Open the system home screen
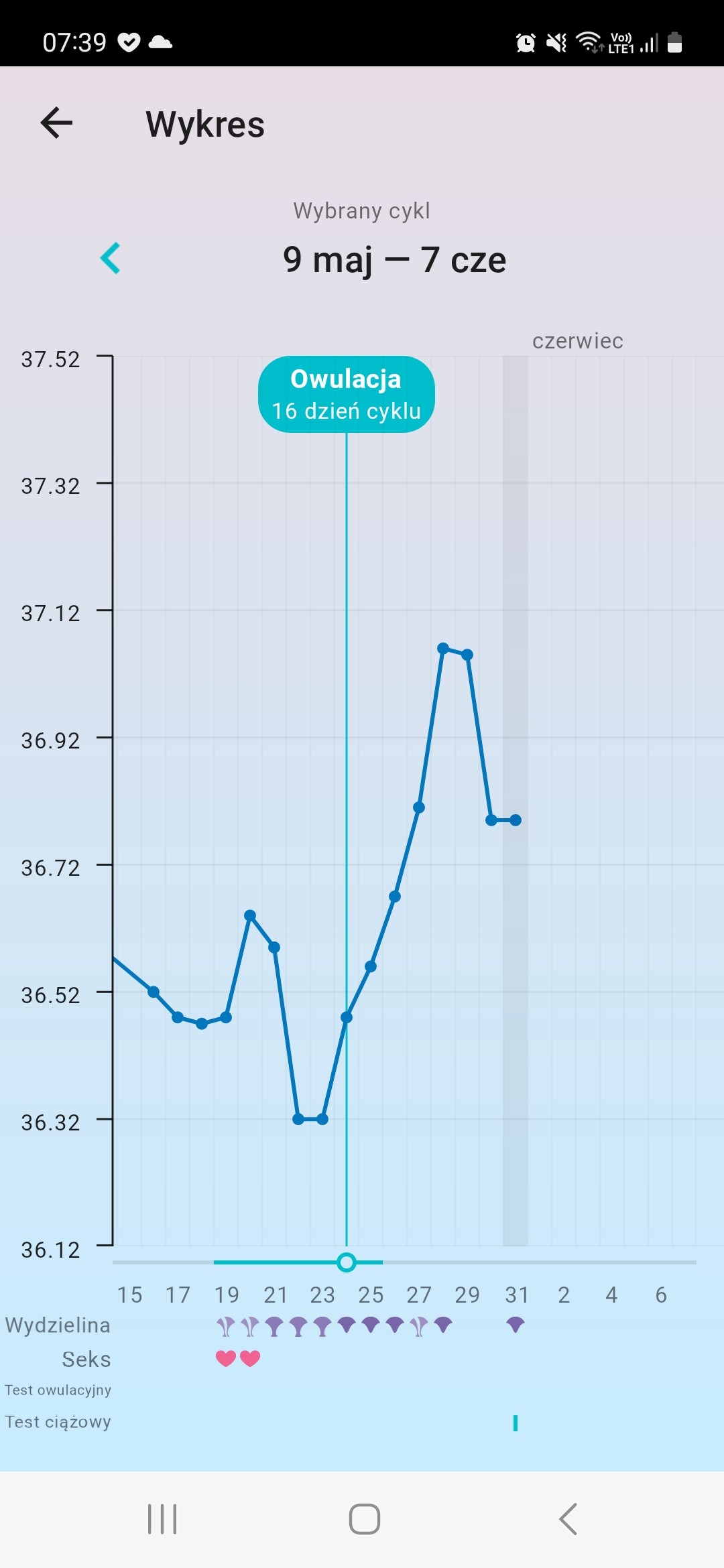 pos(364,1518)
